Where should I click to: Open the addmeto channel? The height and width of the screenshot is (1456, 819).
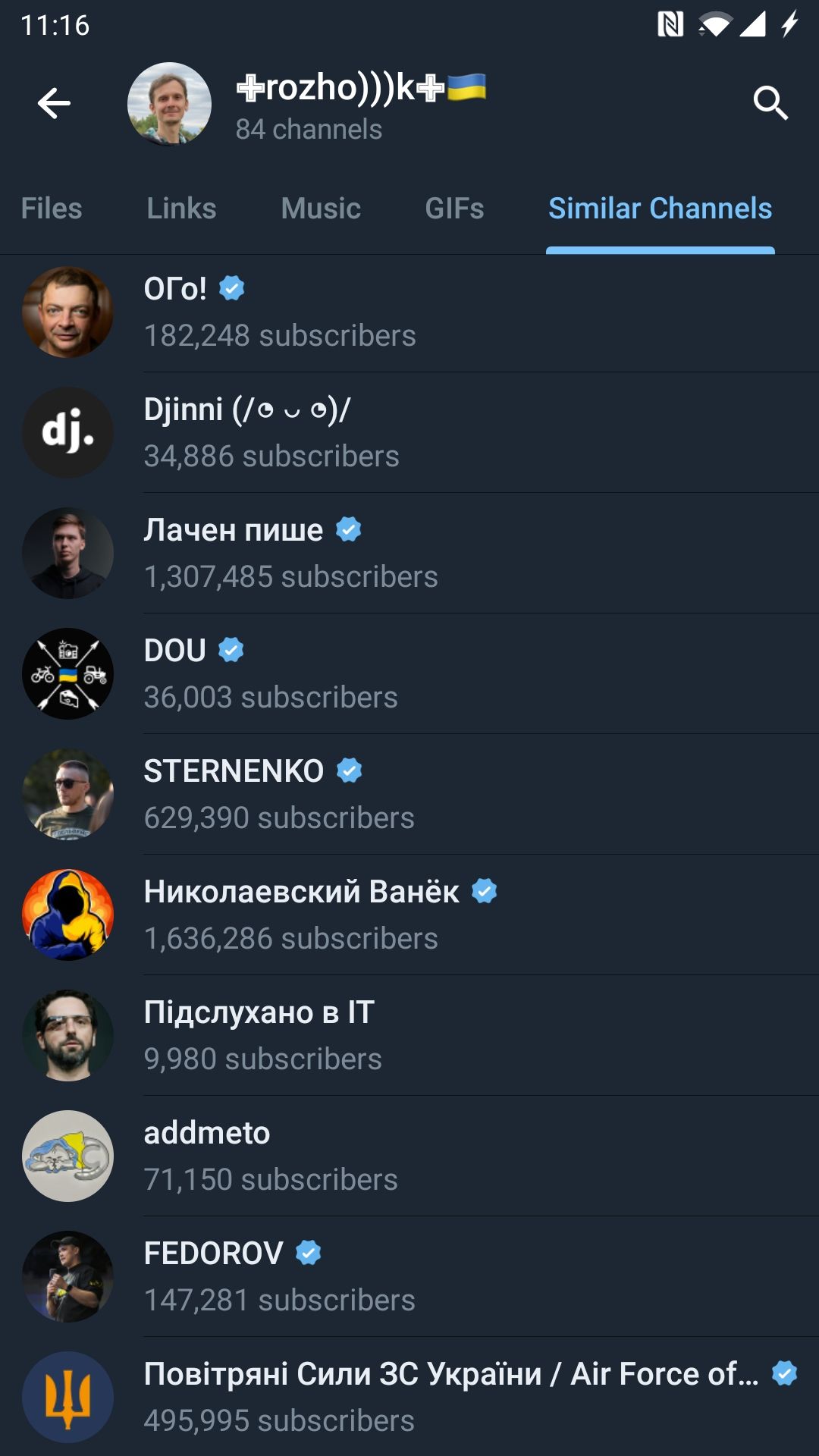pyautogui.click(x=409, y=1156)
